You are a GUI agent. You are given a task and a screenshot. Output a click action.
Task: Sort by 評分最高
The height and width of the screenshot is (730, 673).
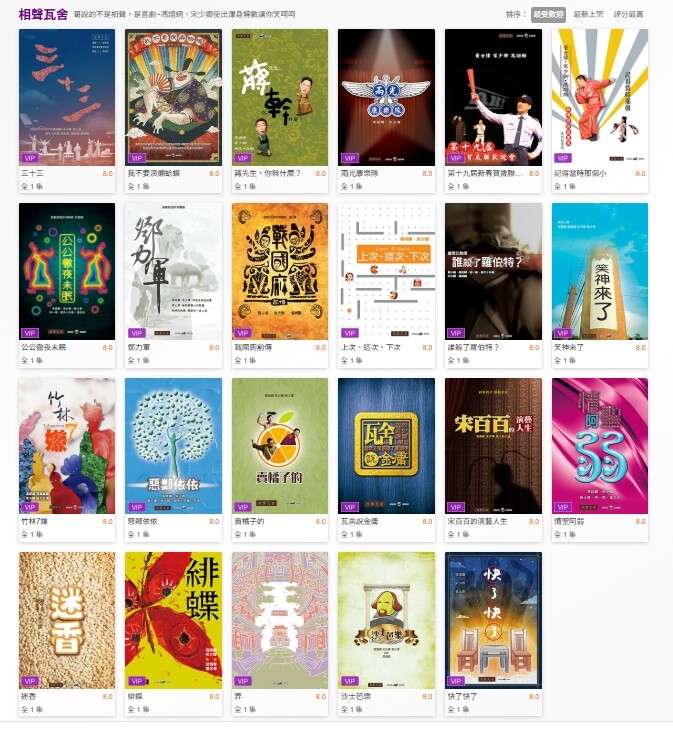tap(629, 15)
